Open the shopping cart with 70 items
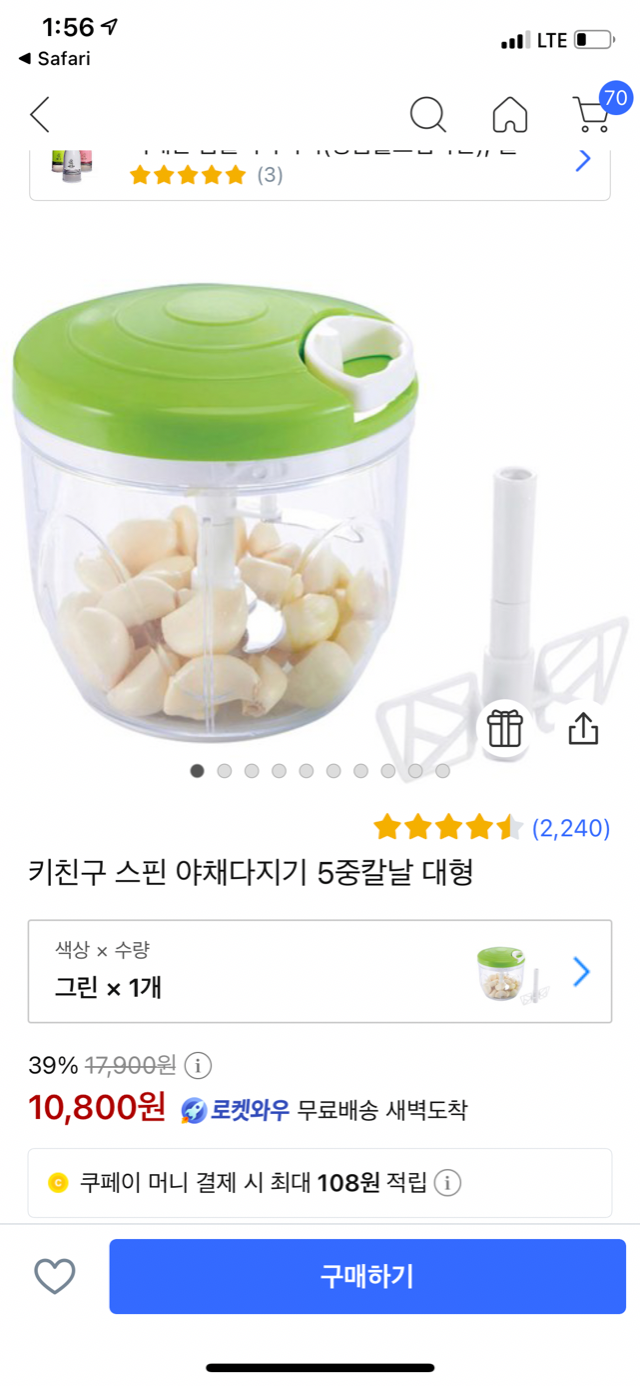The image size is (640, 1386). (592, 113)
